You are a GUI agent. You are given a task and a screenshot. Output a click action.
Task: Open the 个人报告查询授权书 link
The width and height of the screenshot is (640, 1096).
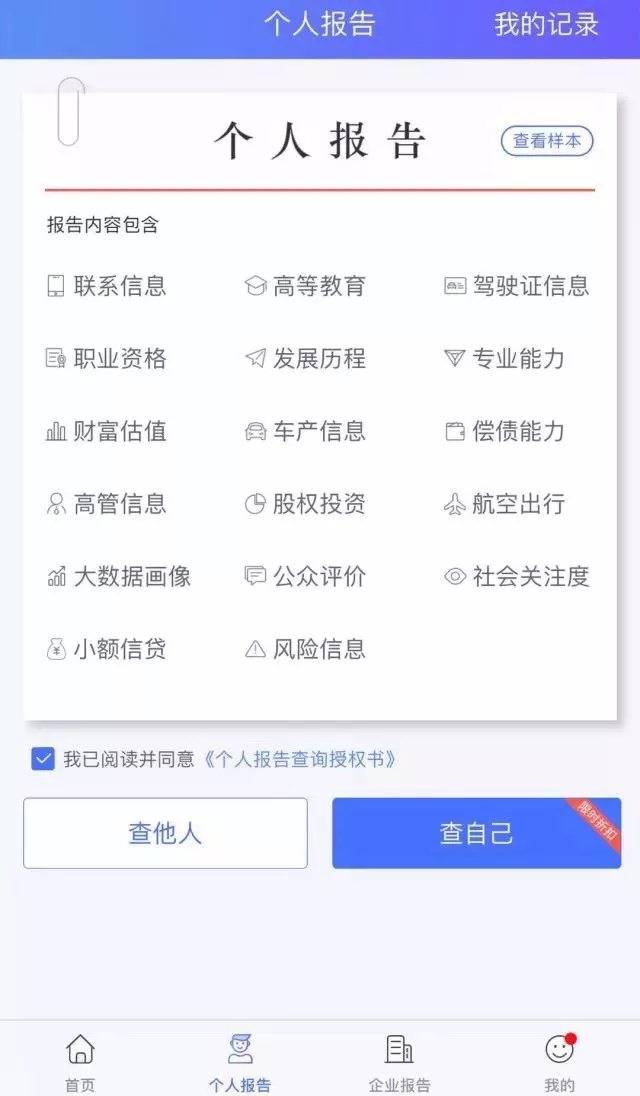[x=300, y=759]
